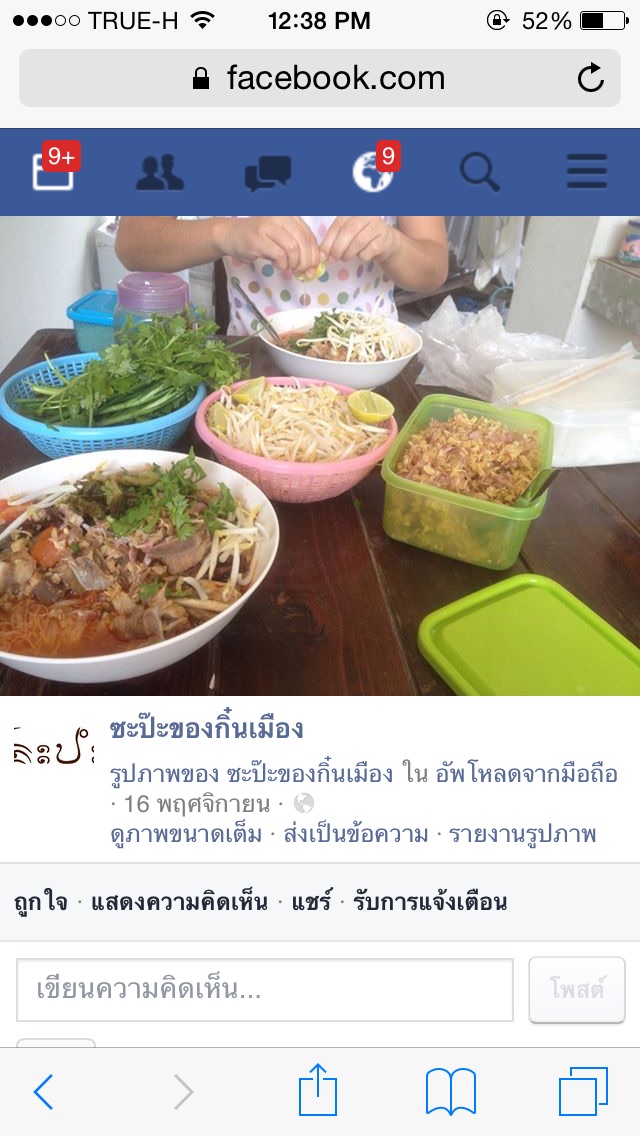Open the Facebook search icon
This screenshot has width=640, height=1136.
click(x=480, y=173)
